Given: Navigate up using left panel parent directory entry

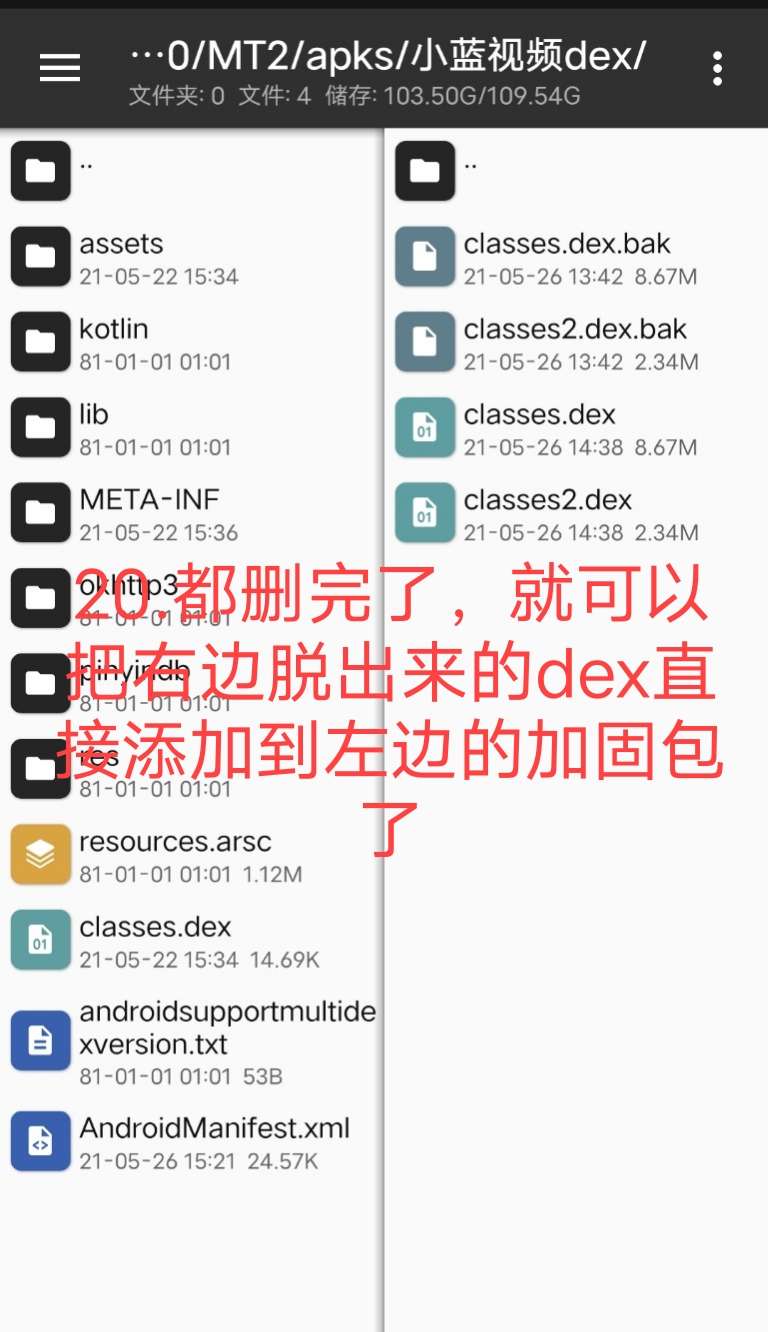Looking at the screenshot, I should pos(40,170).
